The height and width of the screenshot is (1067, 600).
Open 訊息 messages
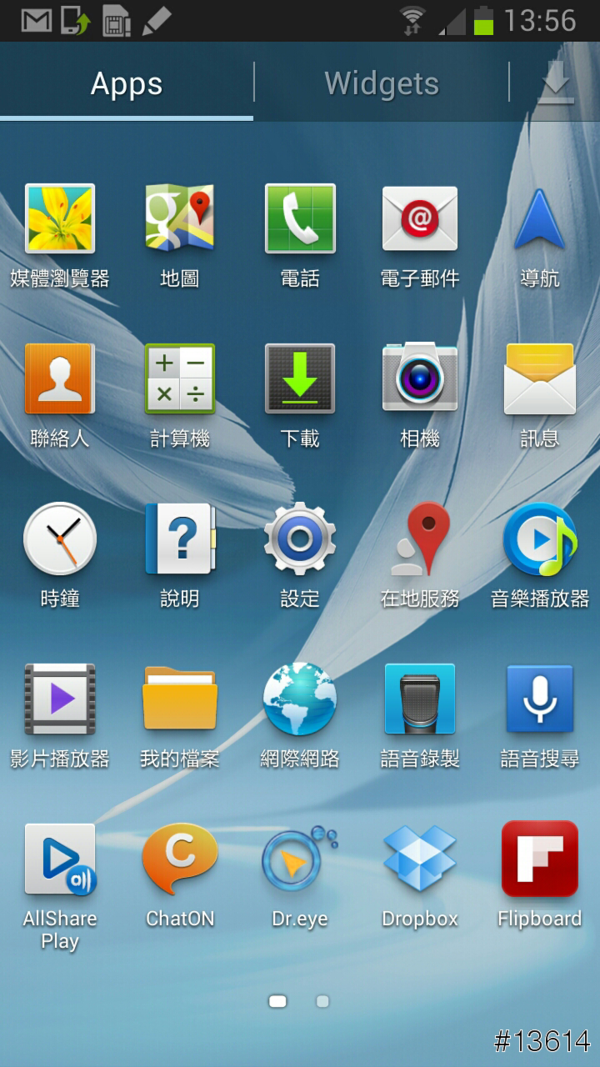540,378
